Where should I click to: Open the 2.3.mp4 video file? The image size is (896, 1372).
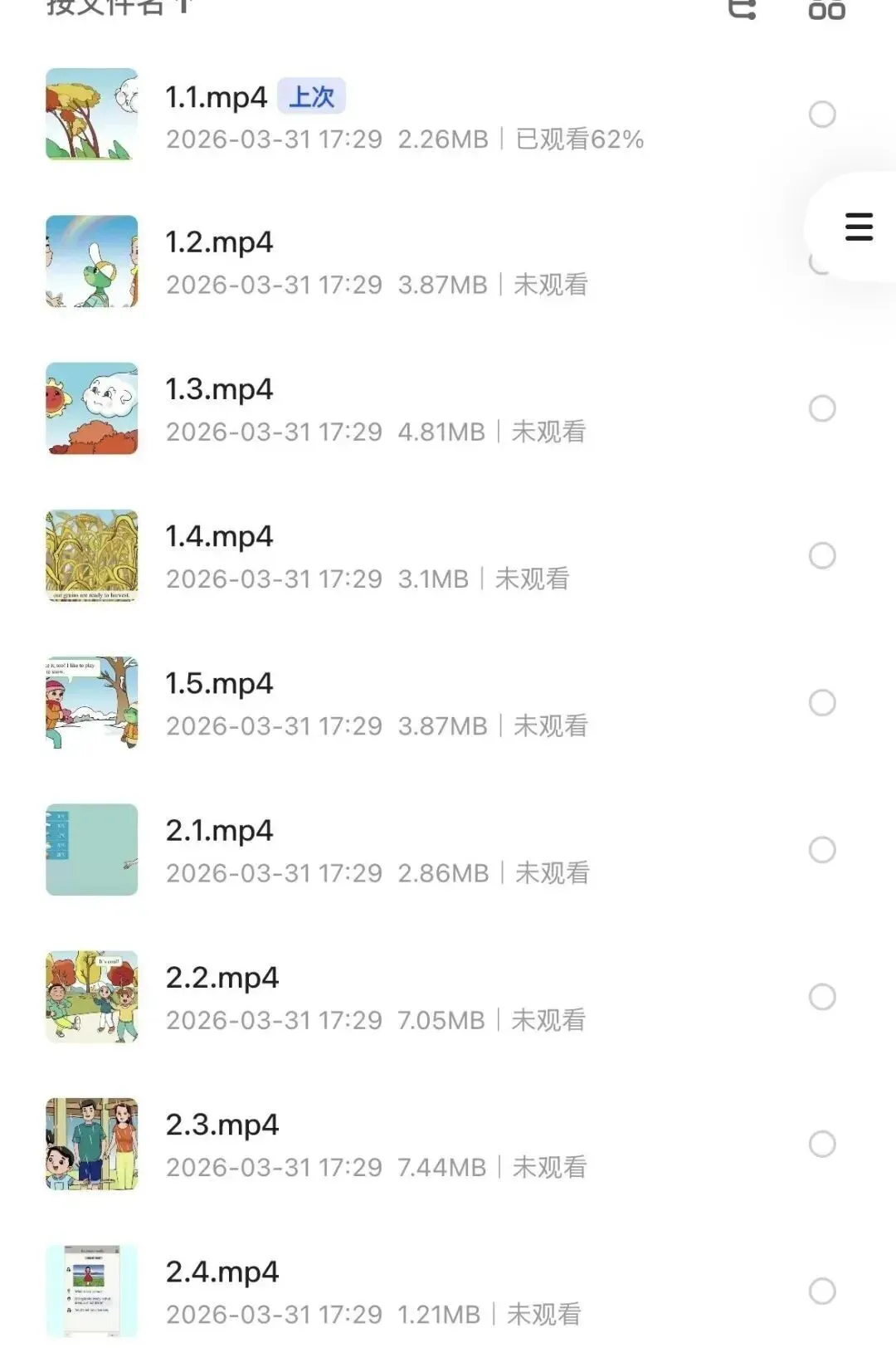pos(222,1125)
